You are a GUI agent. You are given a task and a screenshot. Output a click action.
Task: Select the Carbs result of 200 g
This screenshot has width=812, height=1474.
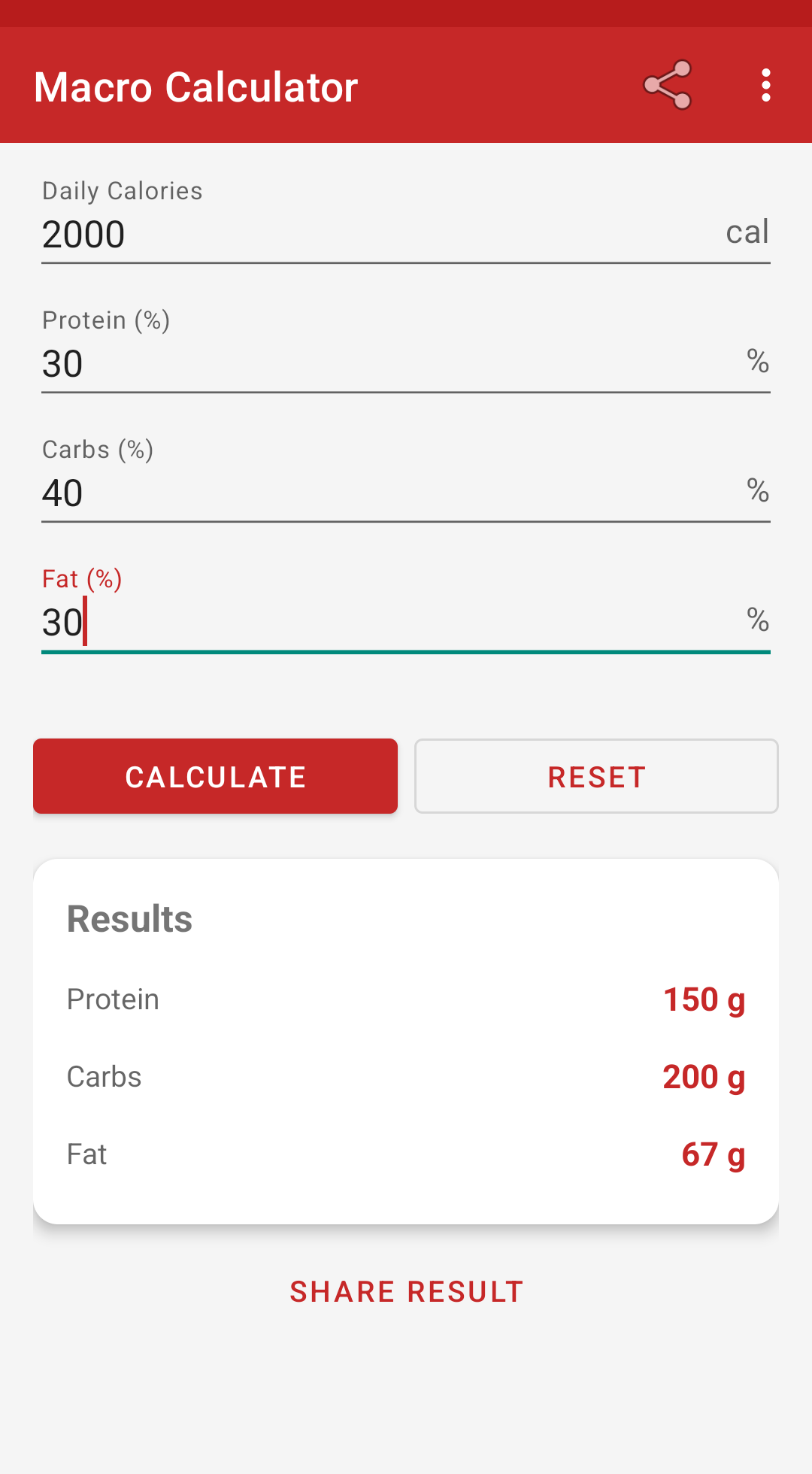click(704, 1076)
